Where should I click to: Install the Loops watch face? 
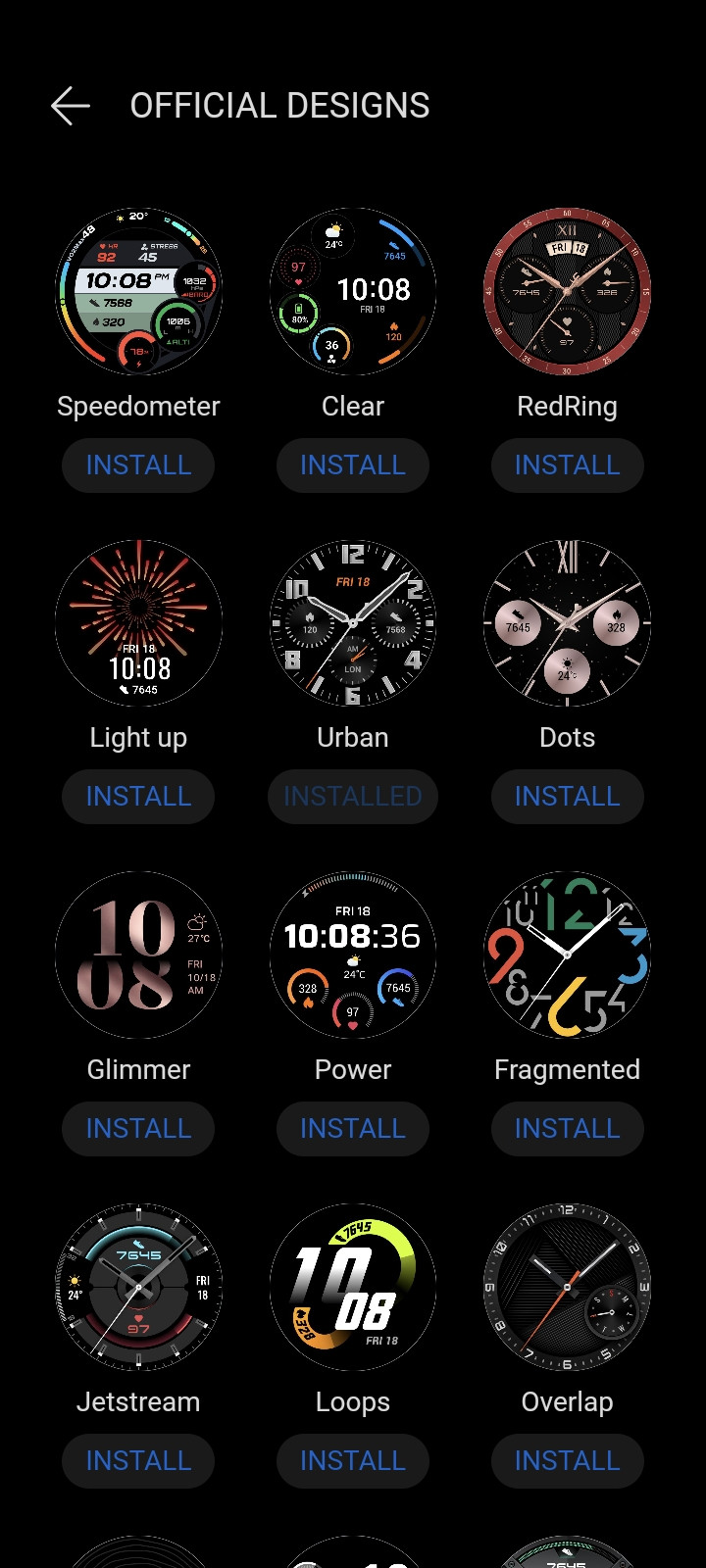[353, 1460]
